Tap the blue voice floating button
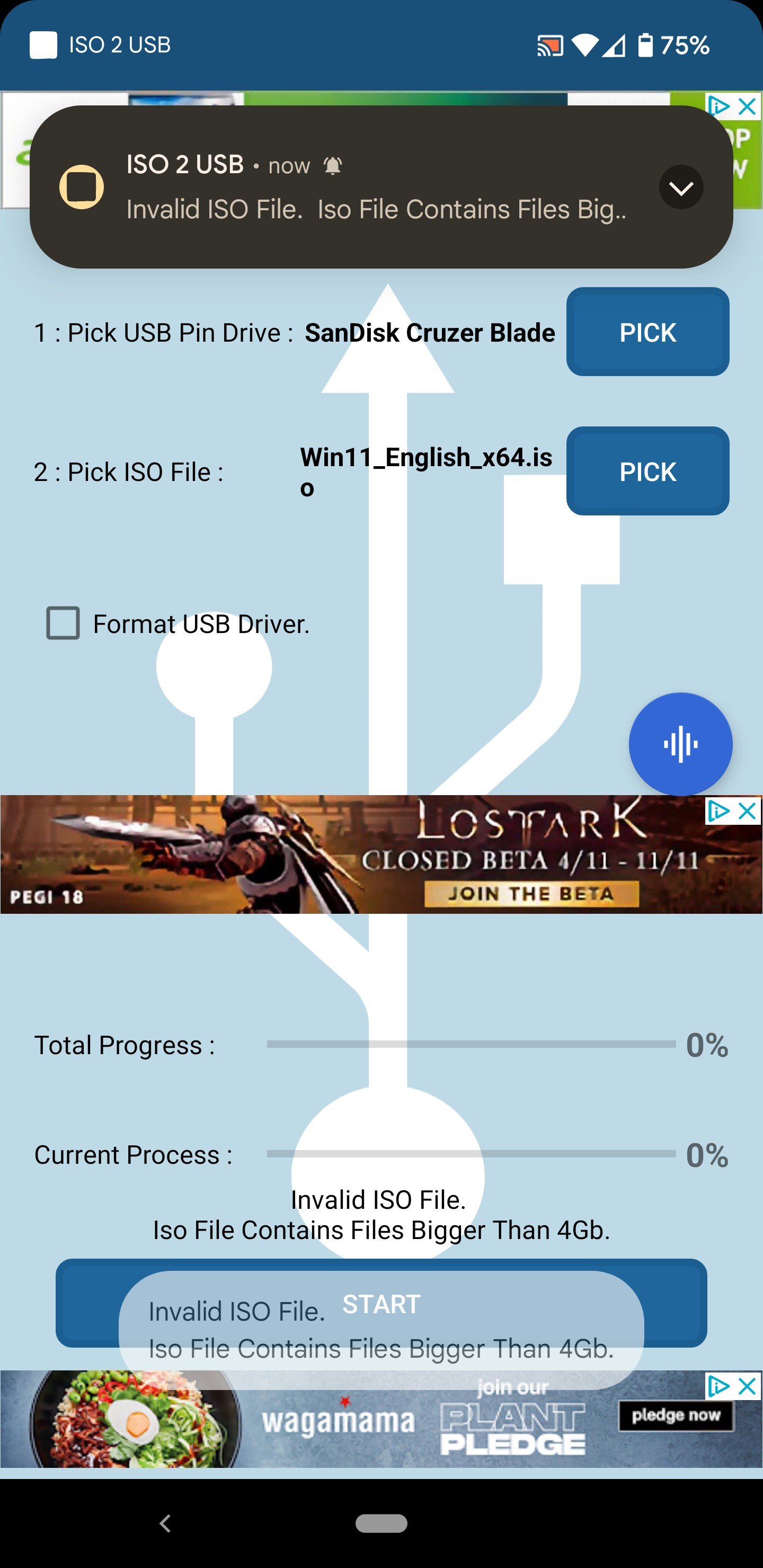This screenshot has height=1568, width=763. tap(680, 744)
